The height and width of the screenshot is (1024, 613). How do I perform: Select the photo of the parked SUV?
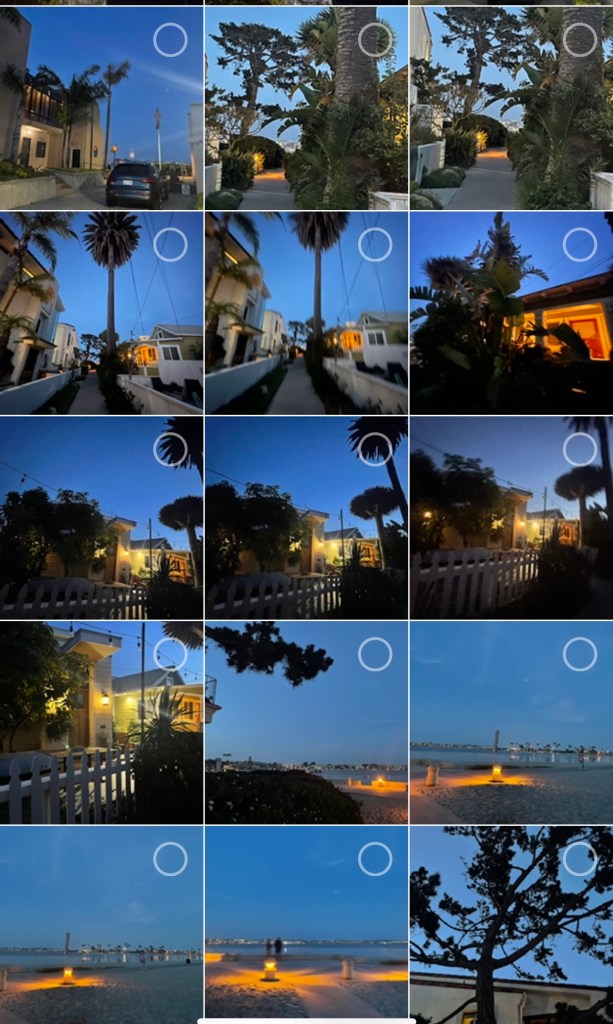click(x=170, y=40)
